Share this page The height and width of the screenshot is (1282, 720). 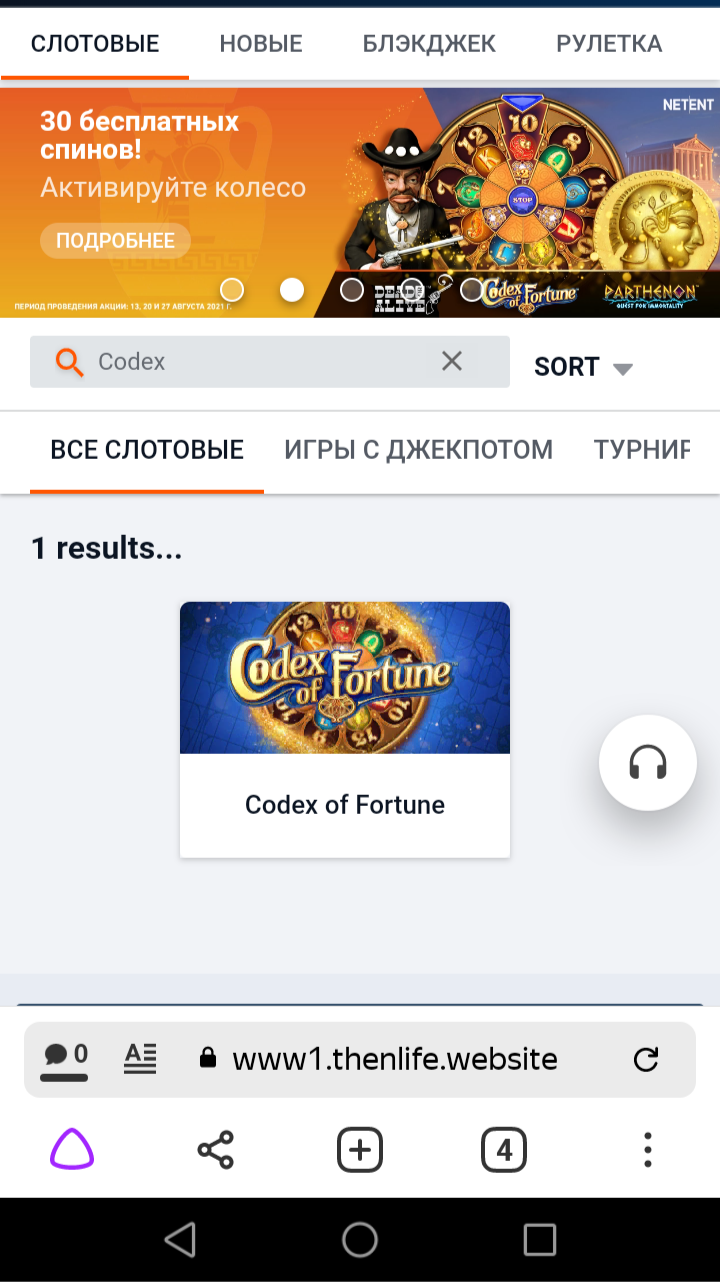point(216,1150)
